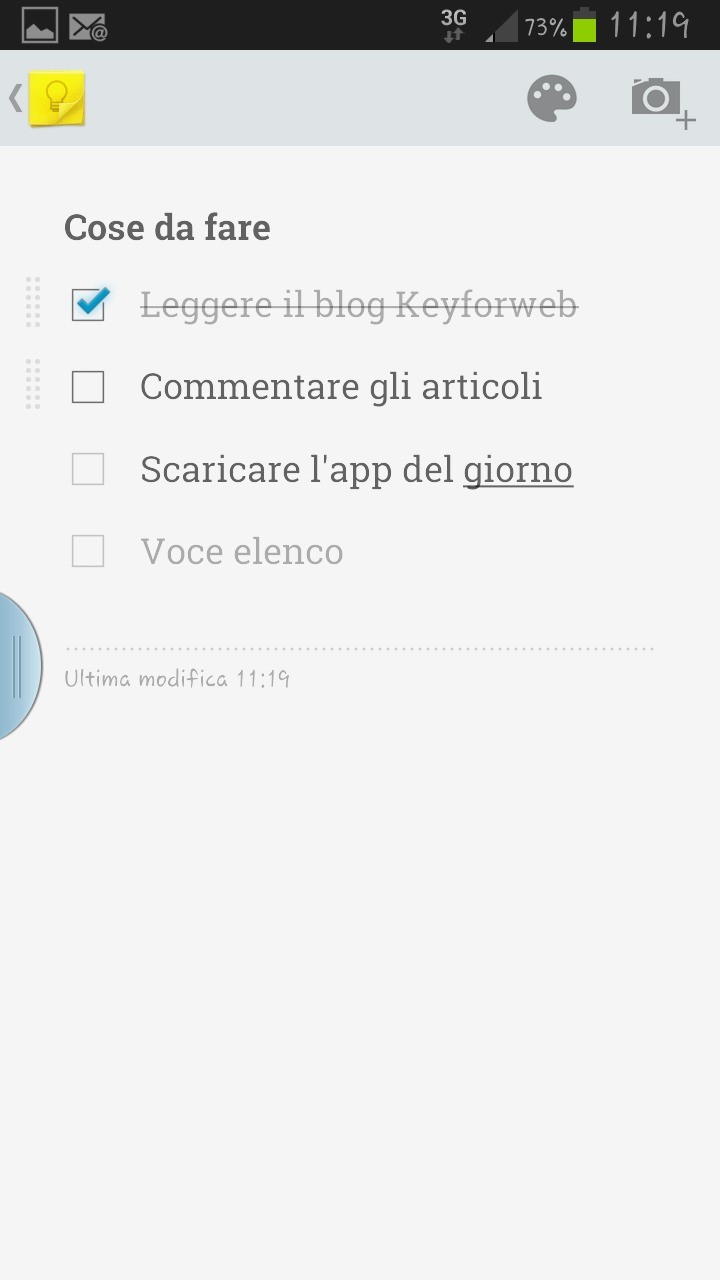Open the blue side panel handle
This screenshot has width=720, height=1280.
[17, 666]
